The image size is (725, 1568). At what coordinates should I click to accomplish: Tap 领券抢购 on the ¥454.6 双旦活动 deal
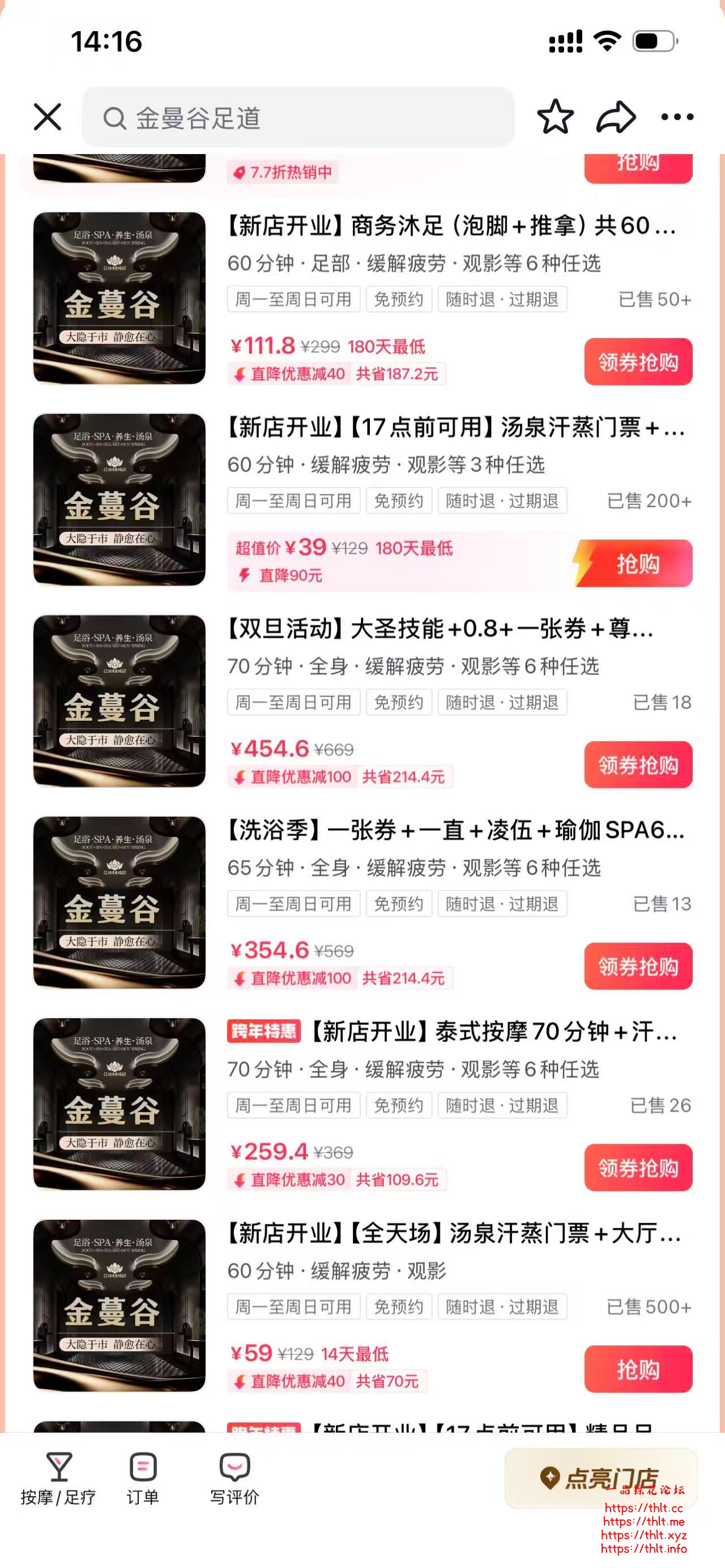tap(637, 765)
